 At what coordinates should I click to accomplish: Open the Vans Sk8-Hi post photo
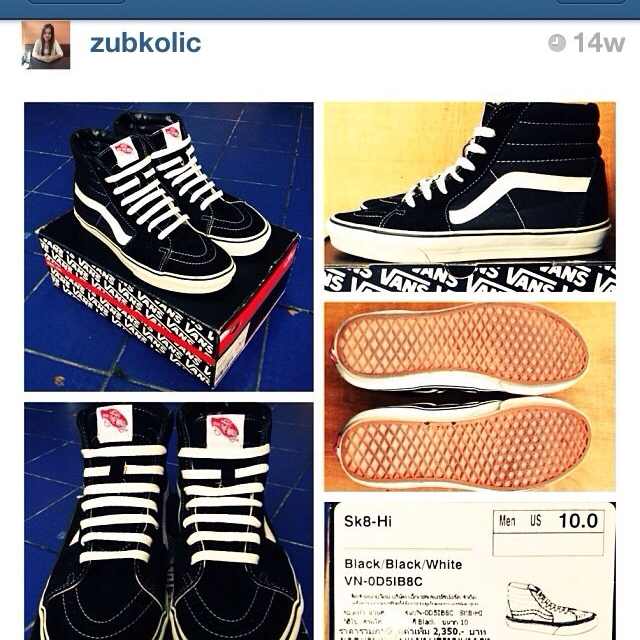pyautogui.click(x=320, y=370)
